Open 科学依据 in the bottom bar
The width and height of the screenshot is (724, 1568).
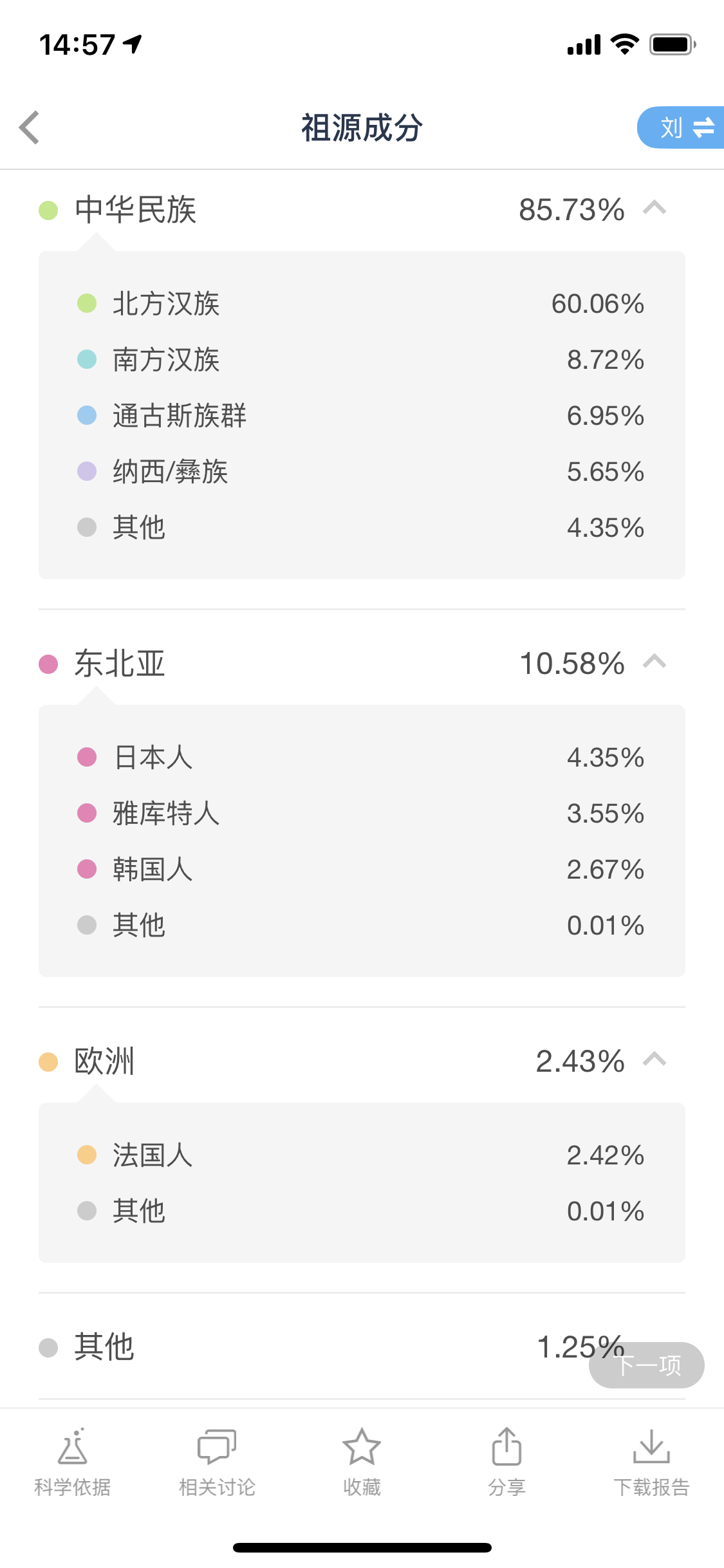pos(73,1462)
